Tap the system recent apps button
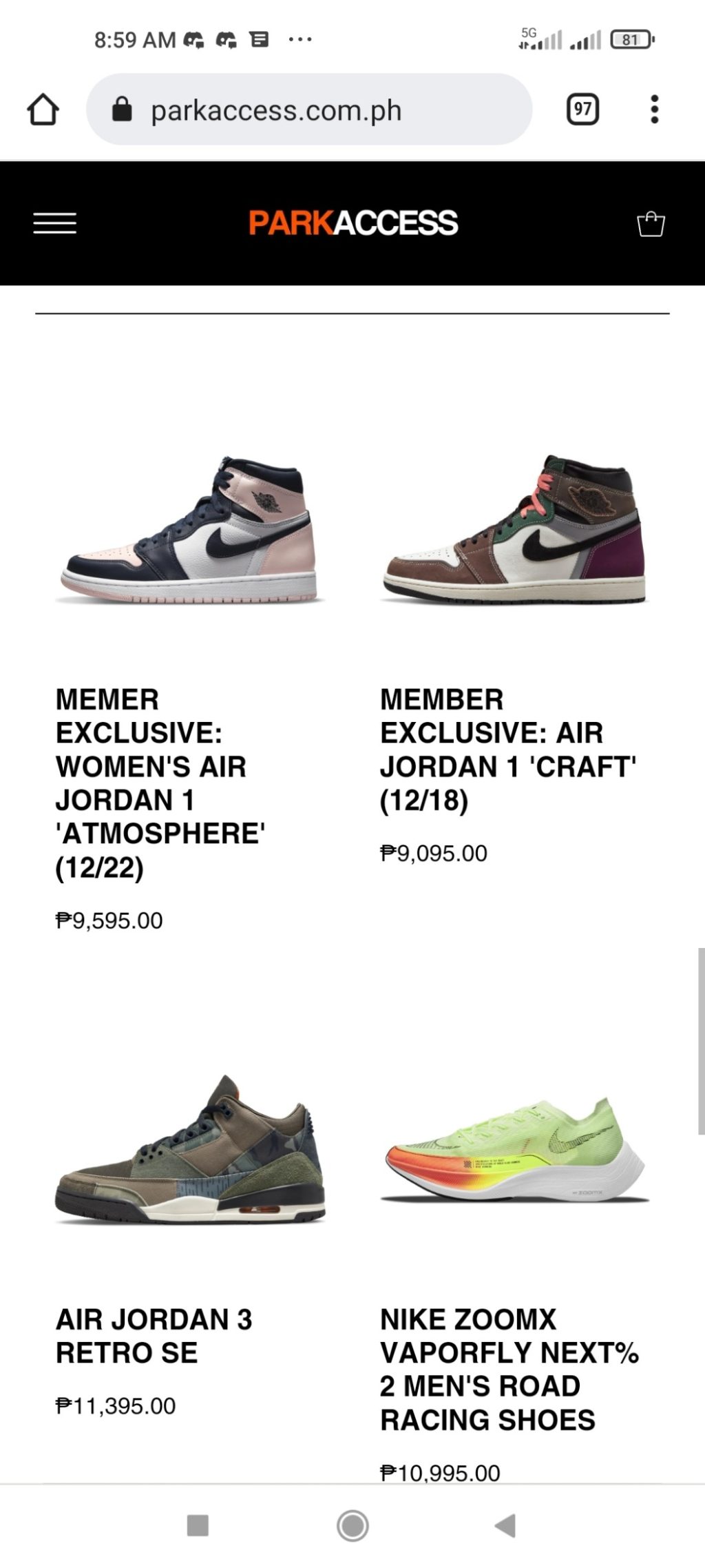 [x=198, y=1525]
